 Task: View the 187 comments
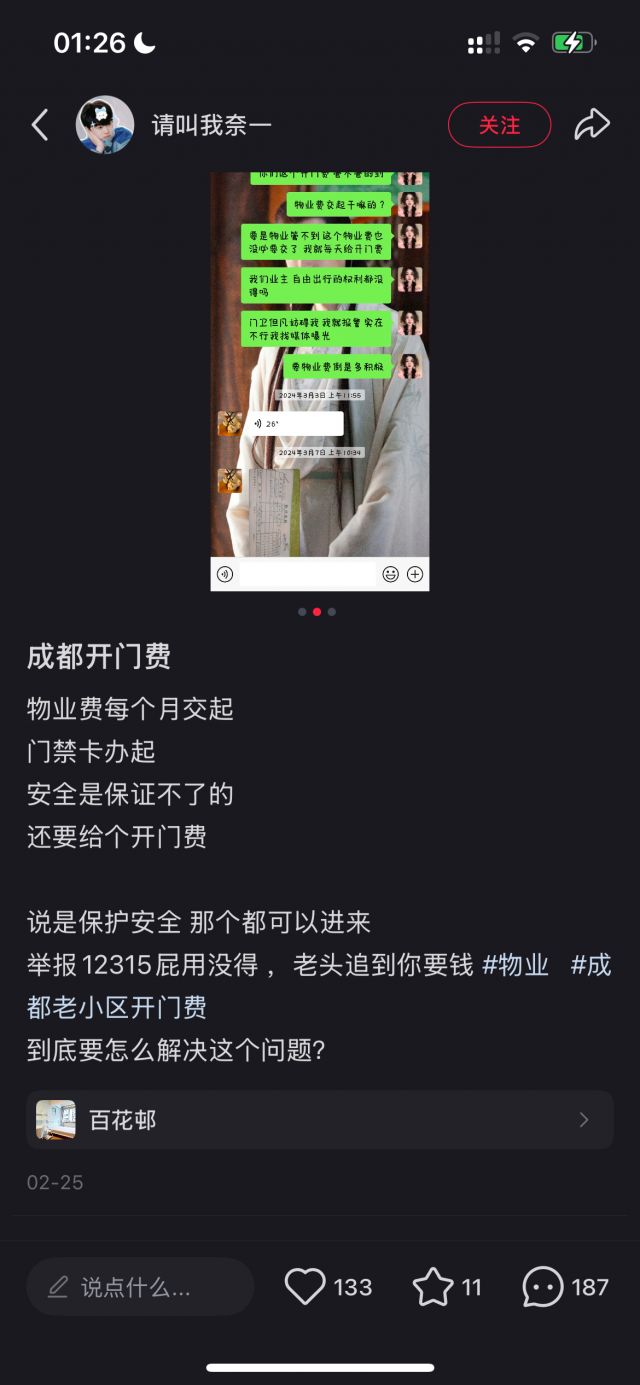coord(543,1287)
